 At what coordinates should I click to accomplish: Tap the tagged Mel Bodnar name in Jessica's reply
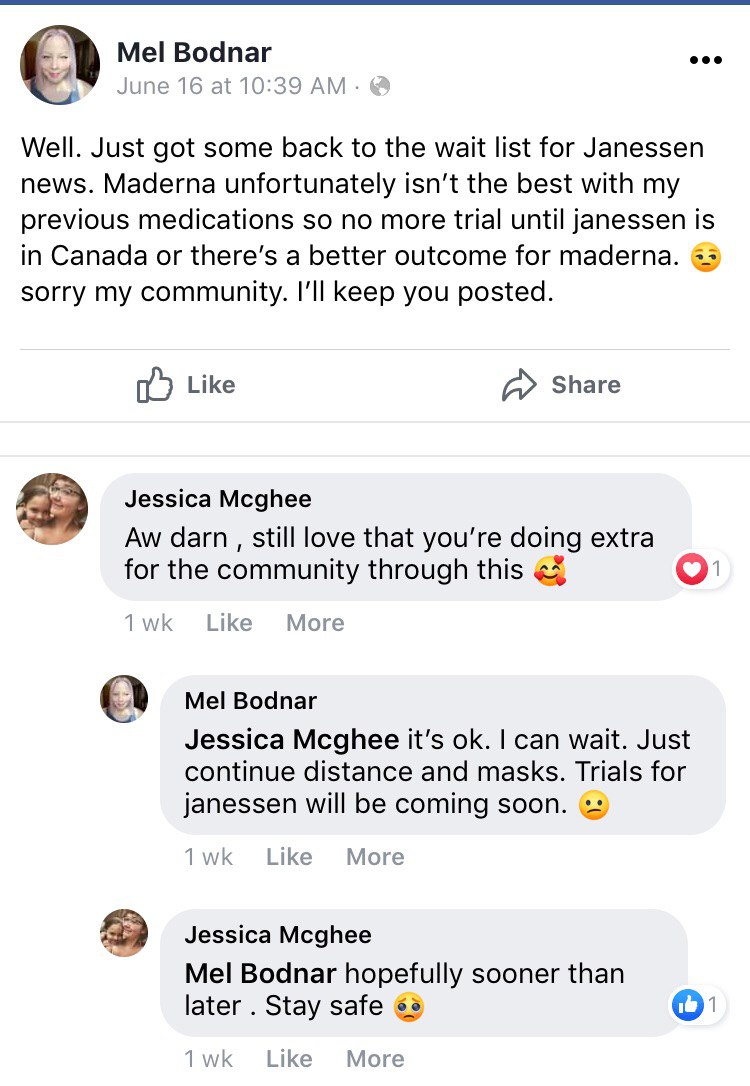pos(260,974)
